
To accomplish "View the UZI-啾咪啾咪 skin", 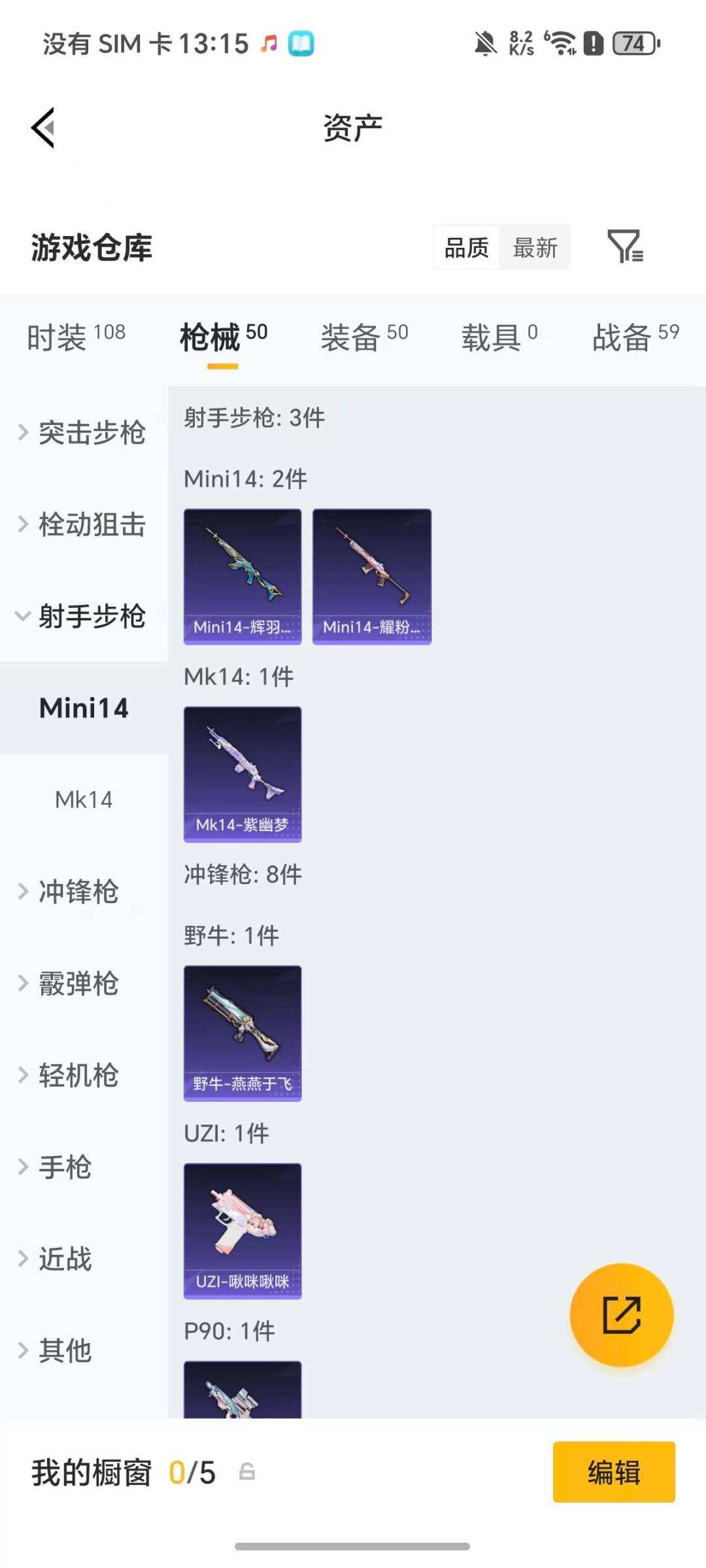I will (243, 1231).
